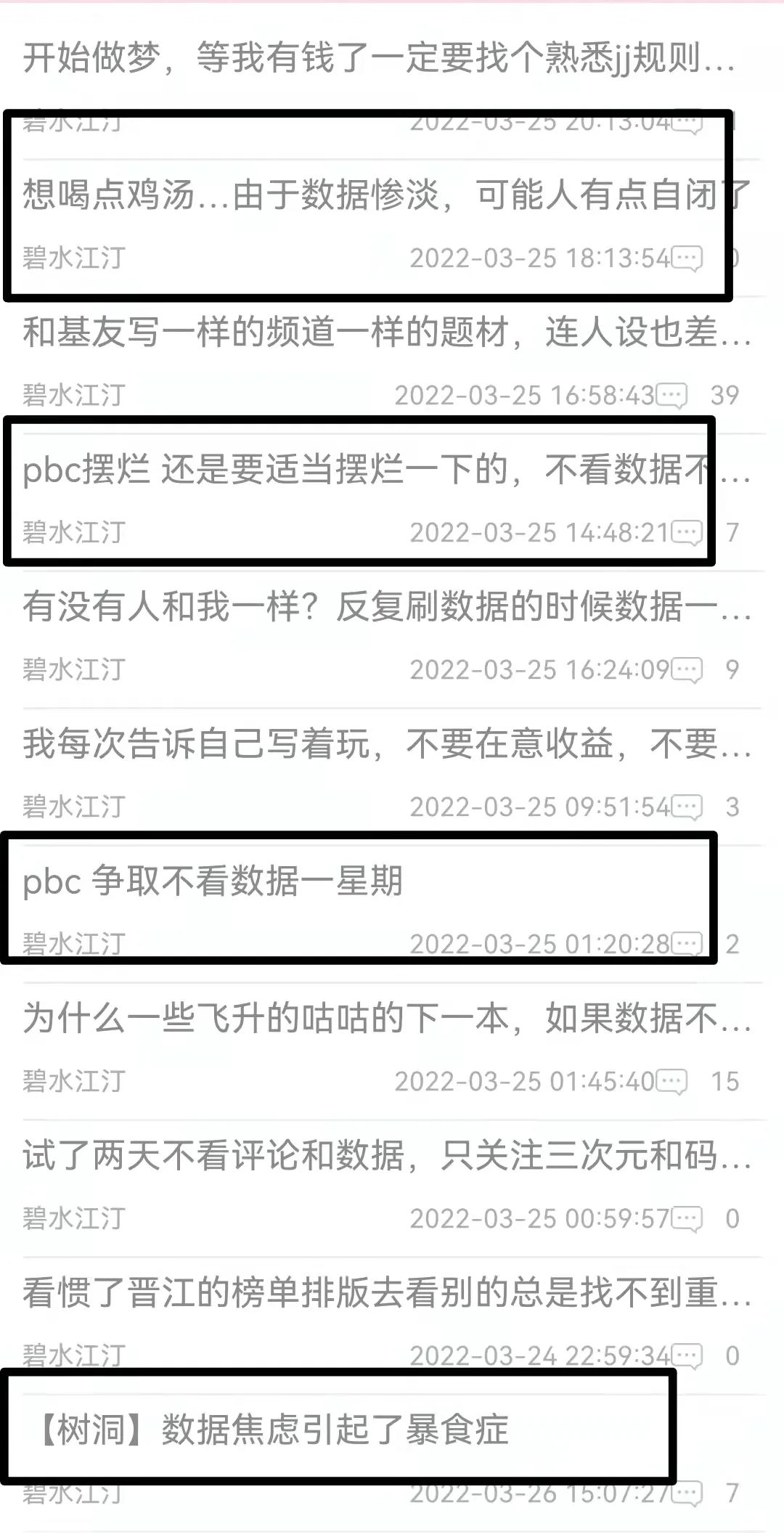Open comment icon on the "和基友写一样的频道" post
The width and height of the screenshot is (784, 1537).
pyautogui.click(x=674, y=395)
